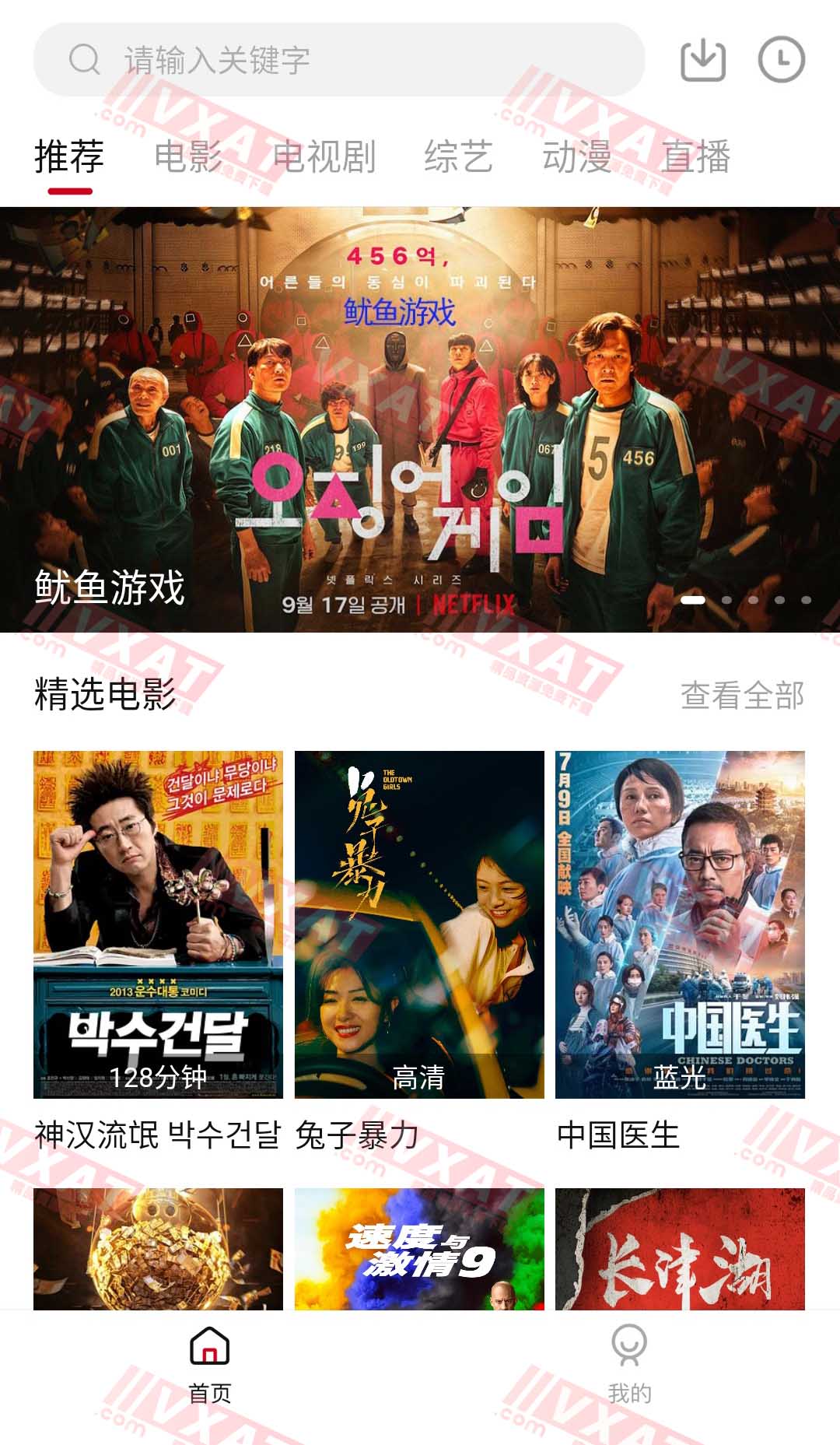
Task: Switch to the 动漫 tab
Action: (576, 156)
